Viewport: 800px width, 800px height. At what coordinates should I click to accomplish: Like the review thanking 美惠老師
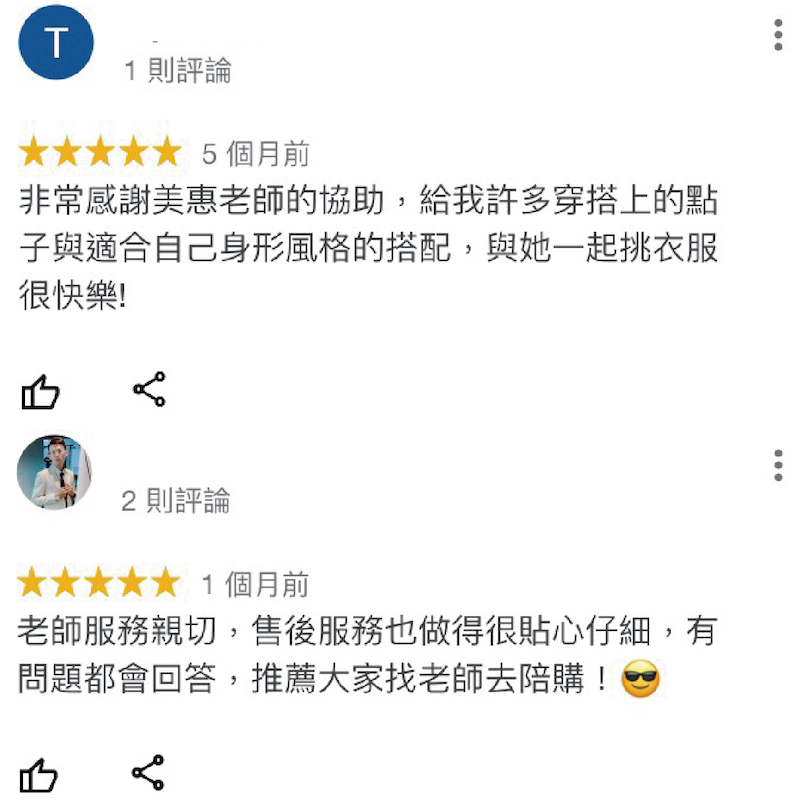coord(41,392)
